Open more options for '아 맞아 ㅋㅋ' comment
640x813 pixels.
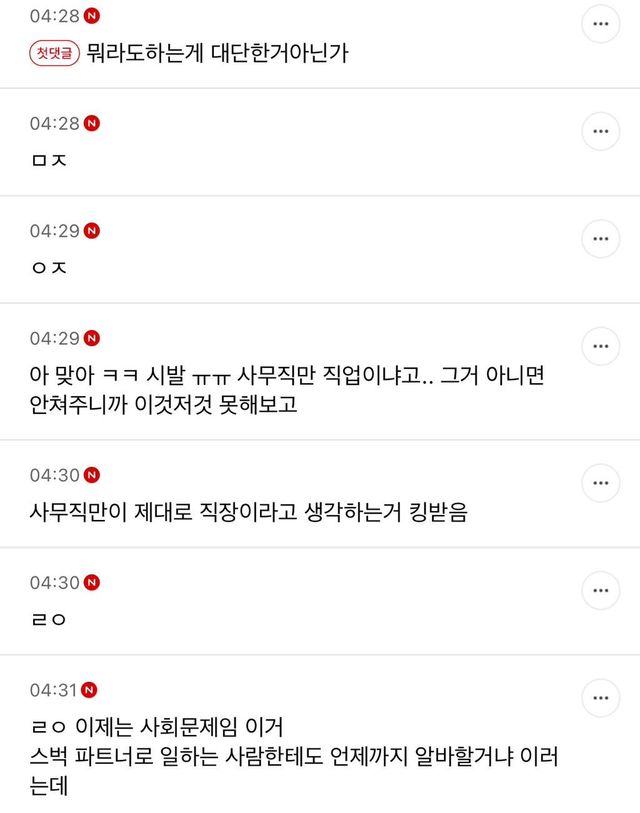[x=601, y=346]
